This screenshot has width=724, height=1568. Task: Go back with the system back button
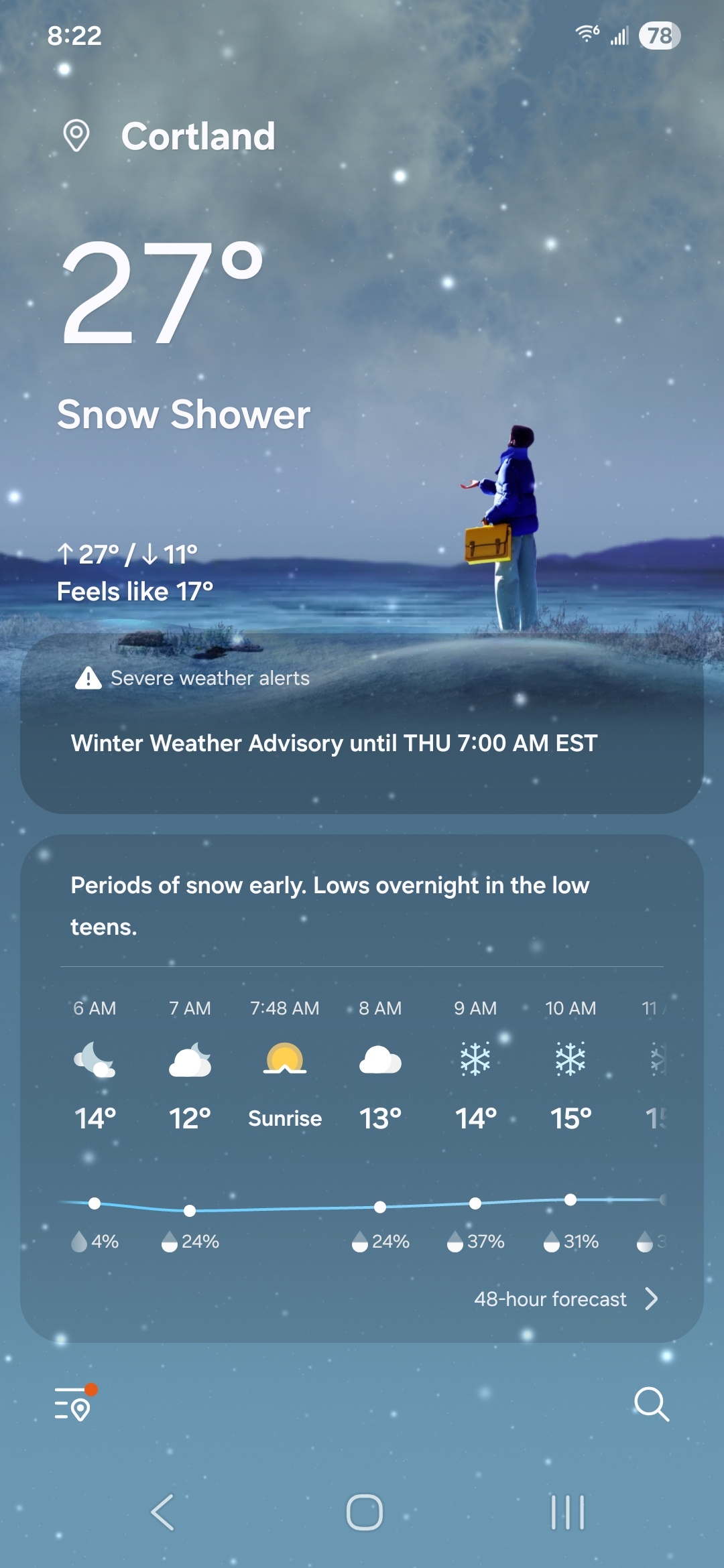(x=163, y=1512)
